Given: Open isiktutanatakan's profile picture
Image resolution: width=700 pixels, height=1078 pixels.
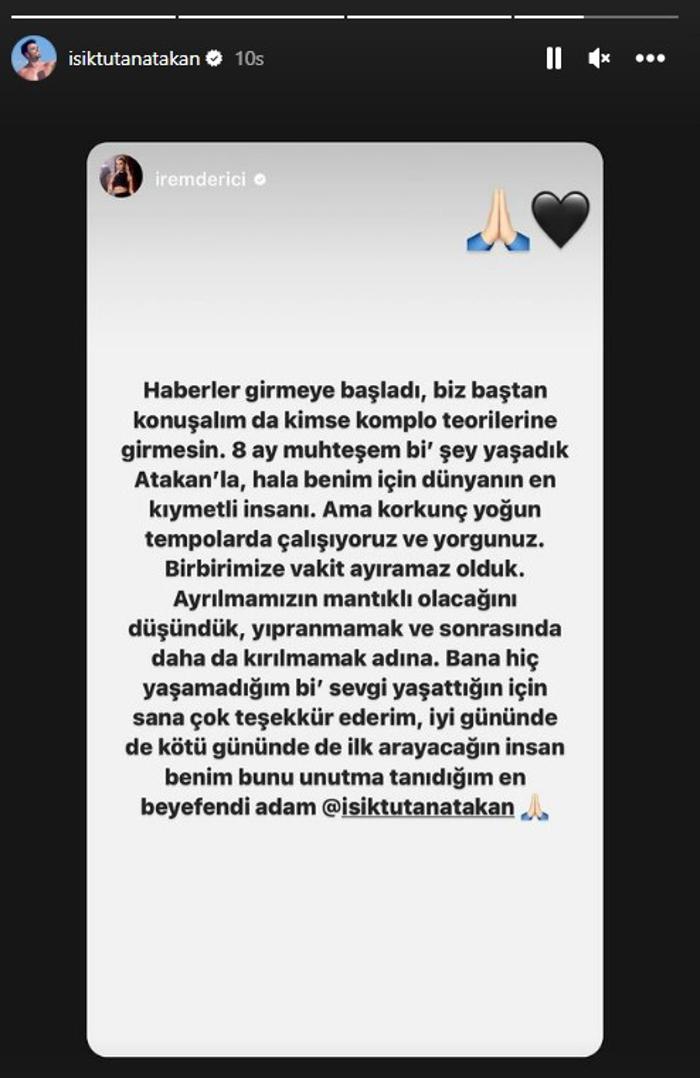Looking at the screenshot, I should [33, 58].
